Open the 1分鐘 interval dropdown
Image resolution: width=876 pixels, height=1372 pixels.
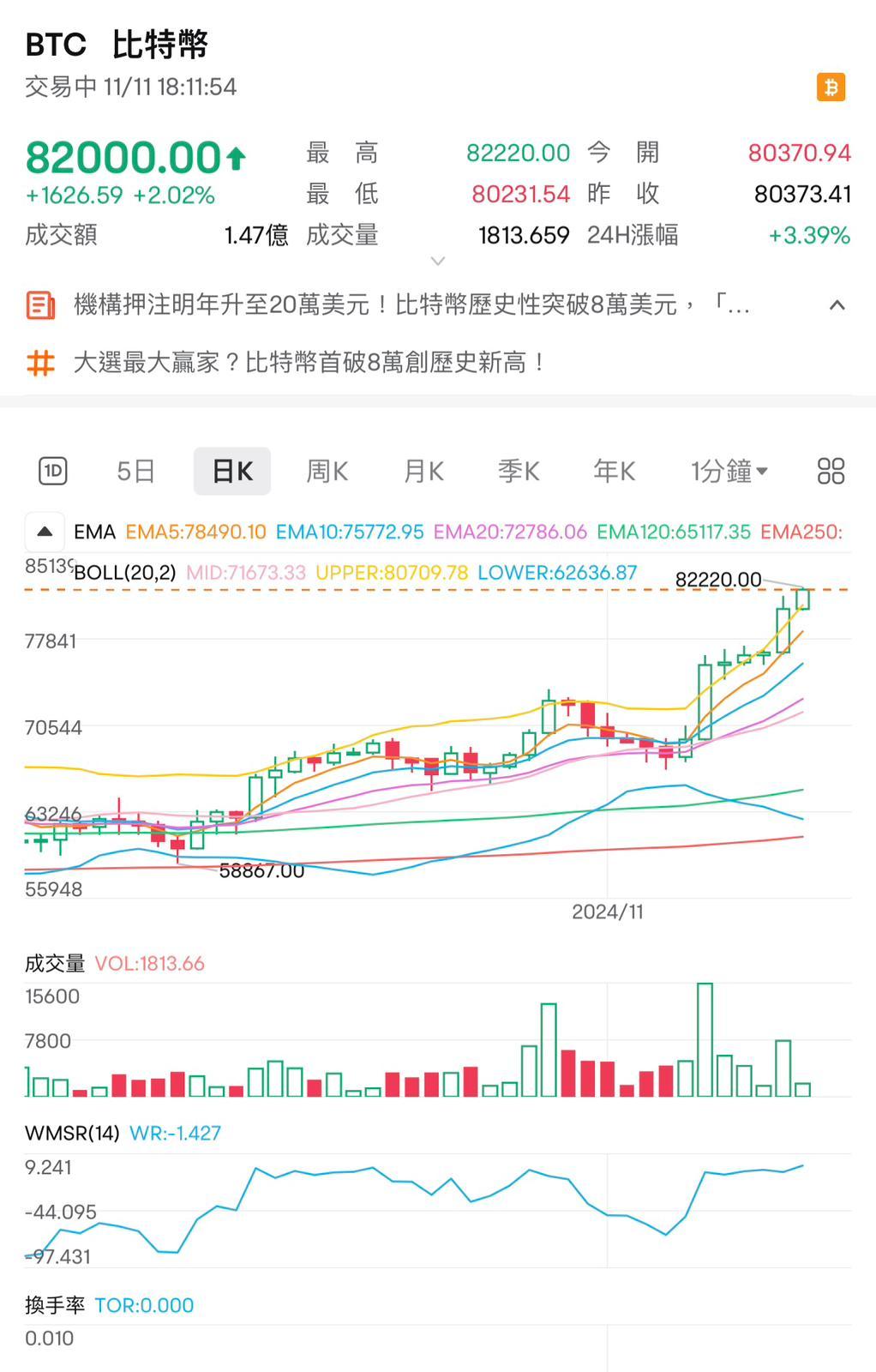pos(728,471)
